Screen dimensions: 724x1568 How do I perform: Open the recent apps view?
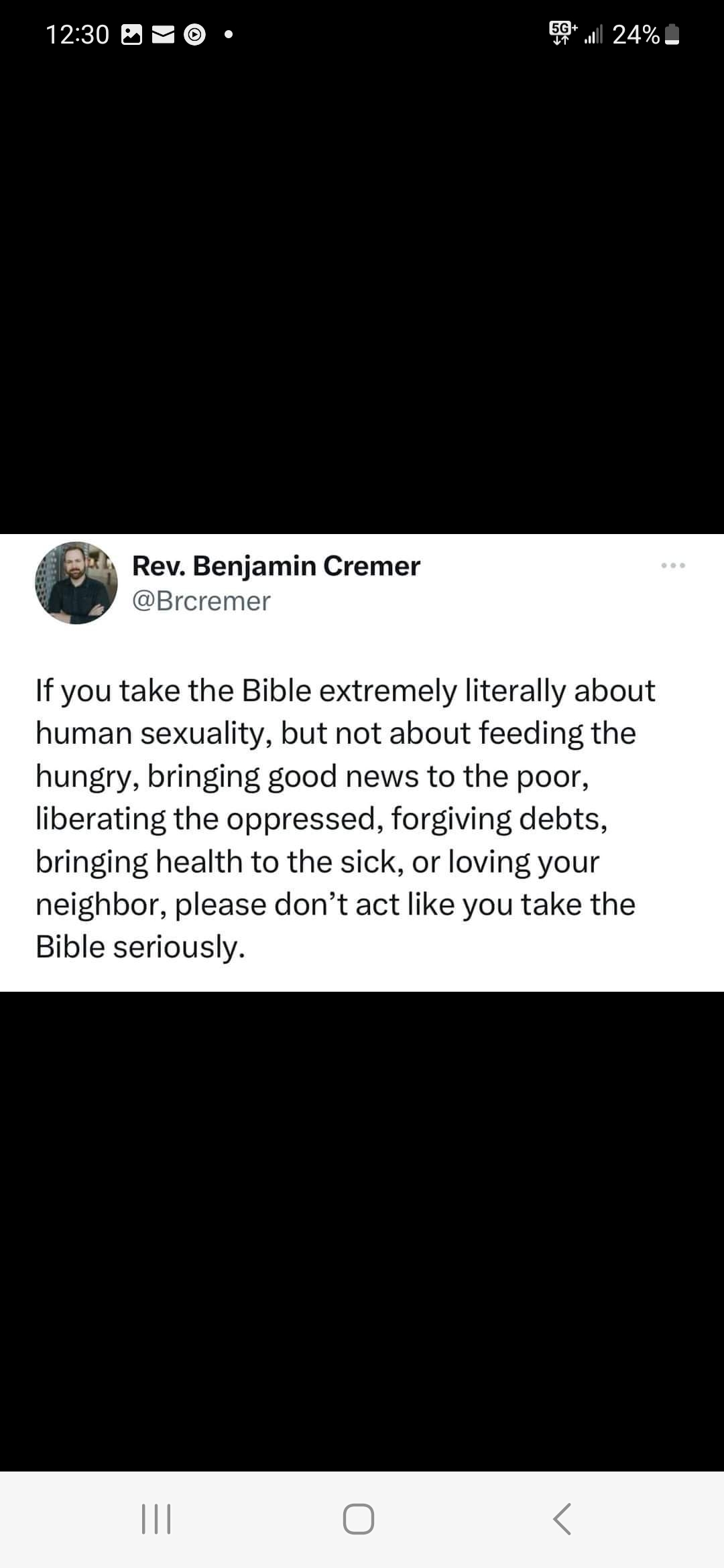click(x=156, y=1519)
